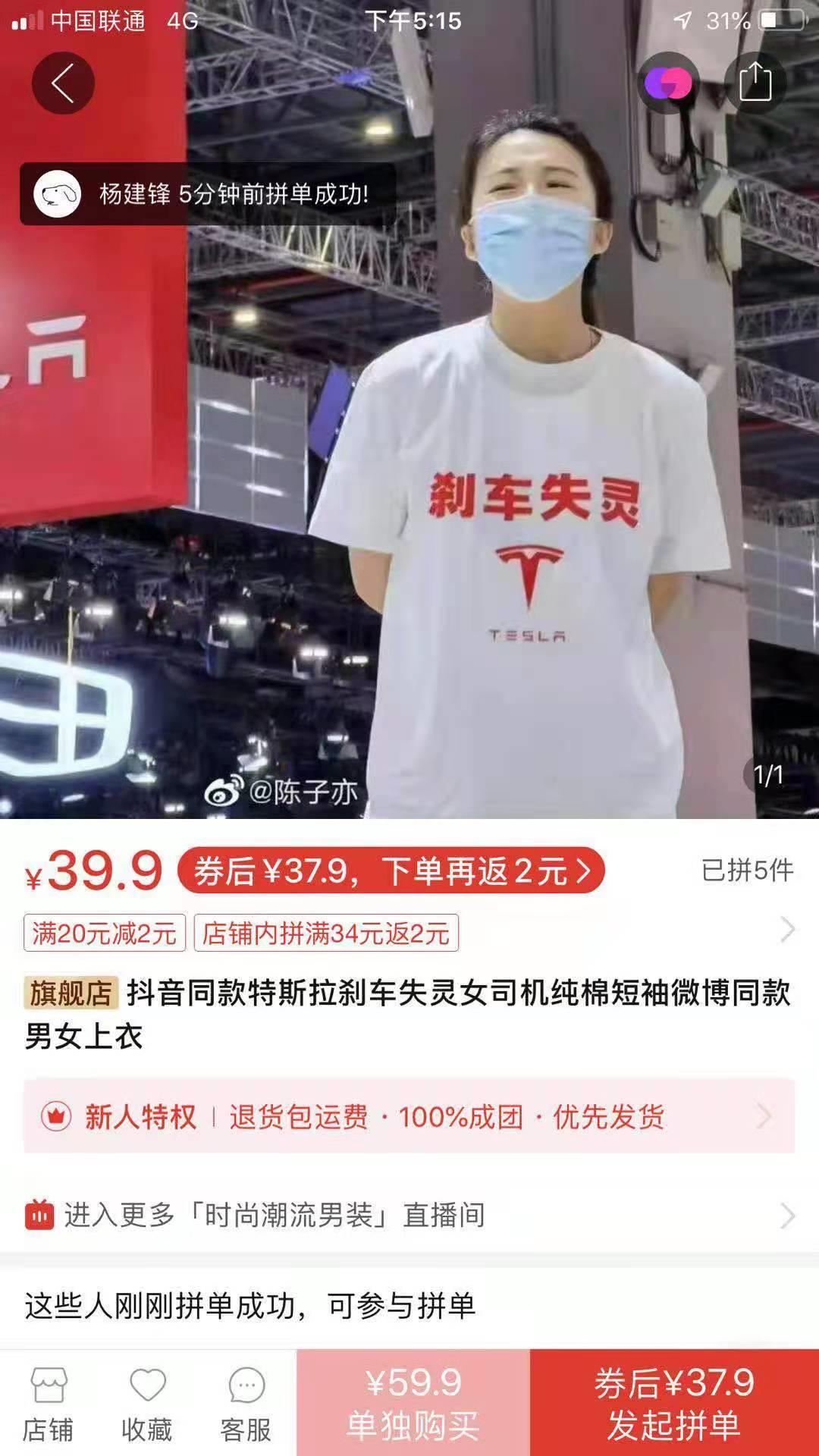Tap the 杨建锋 group-buy success notification

[x=209, y=194]
